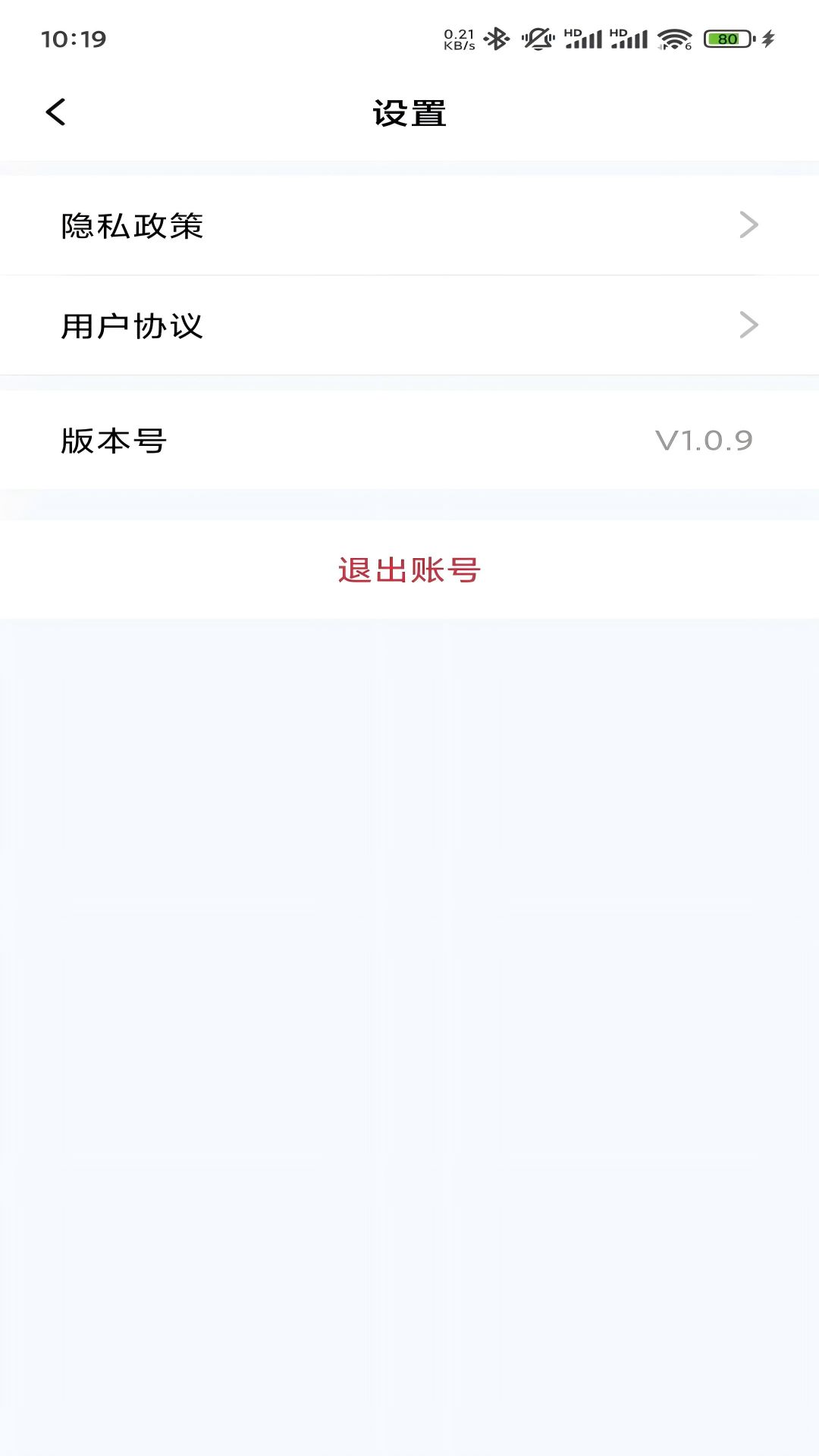The height and width of the screenshot is (1456, 819).
Task: Select the 设置 title bar
Action: (x=409, y=112)
